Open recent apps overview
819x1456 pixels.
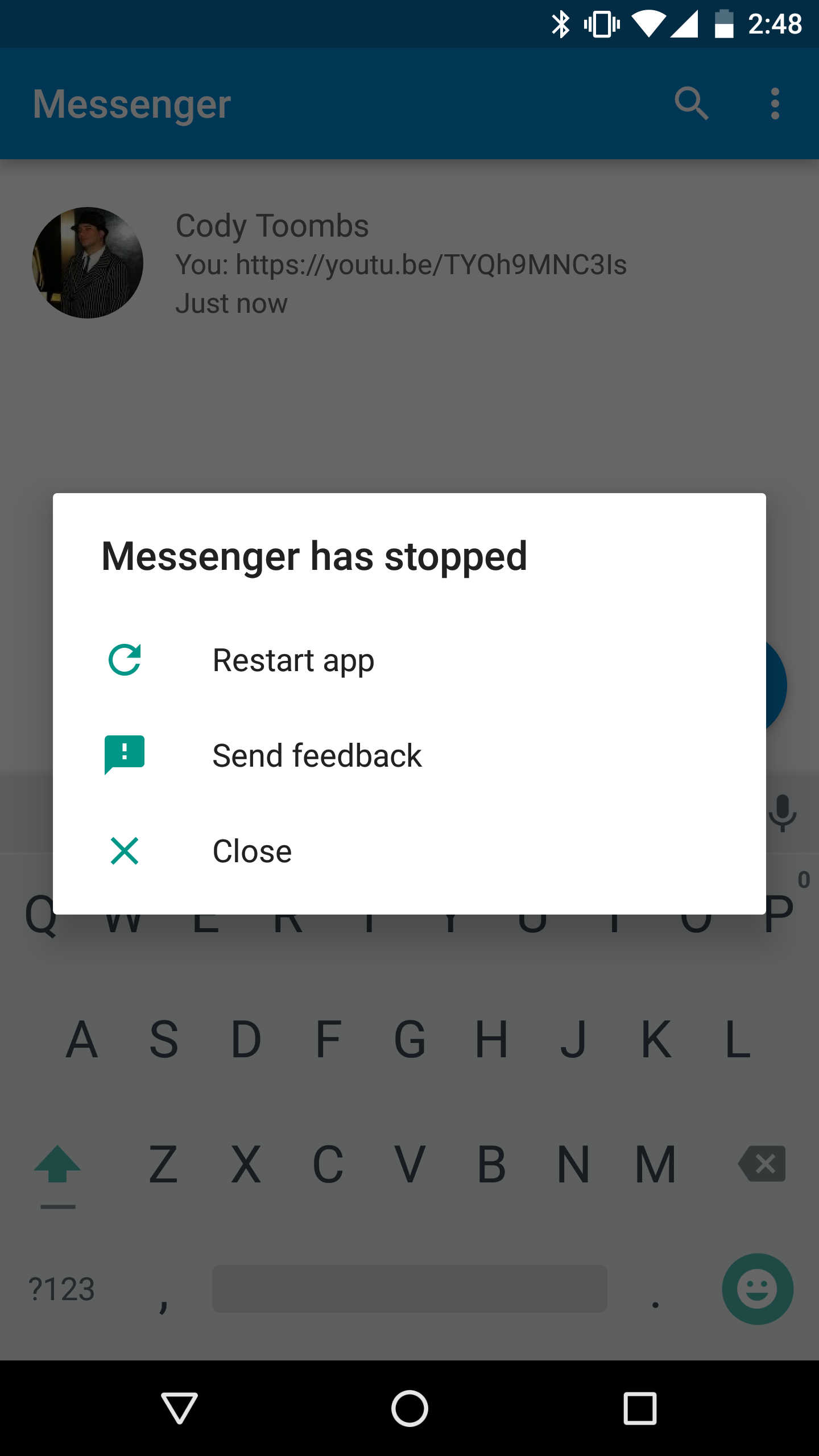640,1408
